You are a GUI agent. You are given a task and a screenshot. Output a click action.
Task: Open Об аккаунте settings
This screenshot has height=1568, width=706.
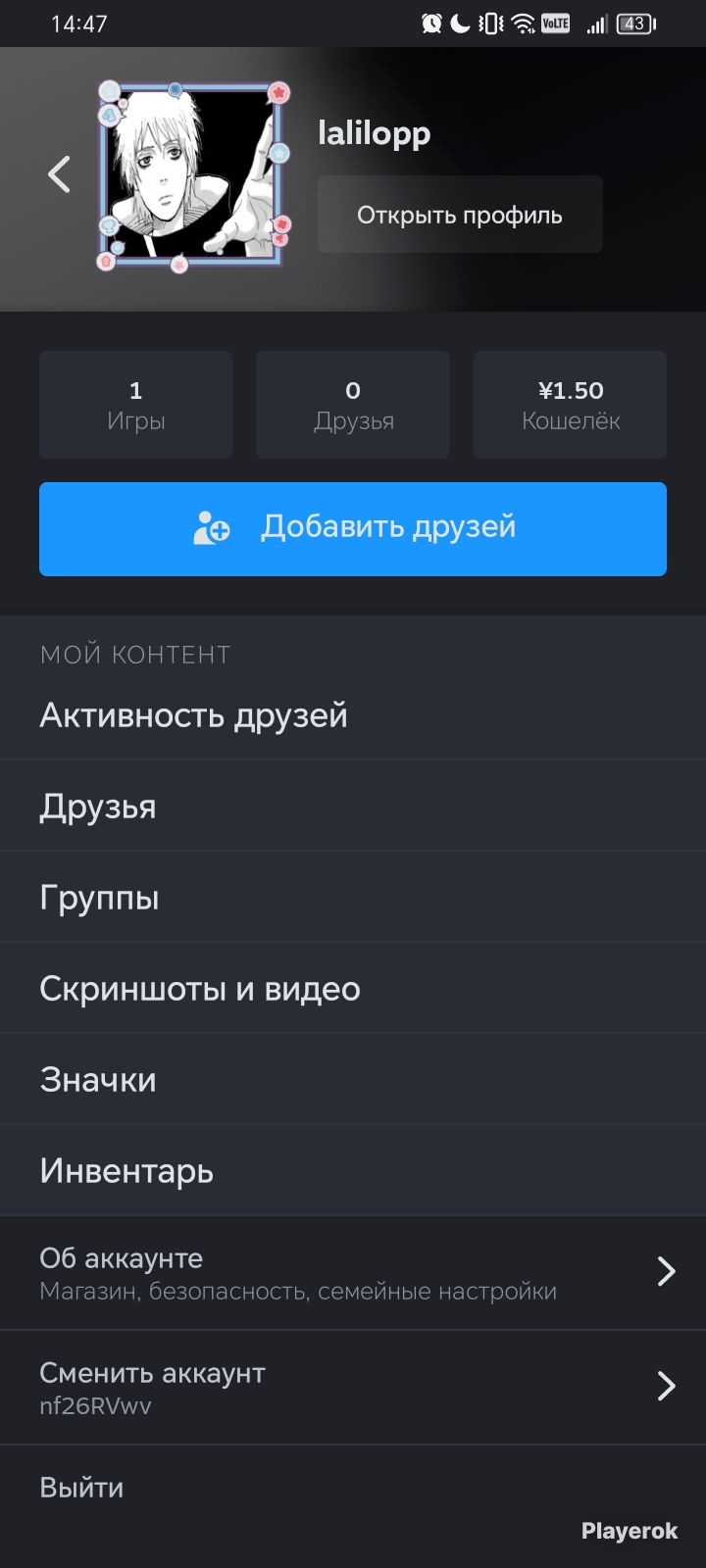[x=353, y=1273]
